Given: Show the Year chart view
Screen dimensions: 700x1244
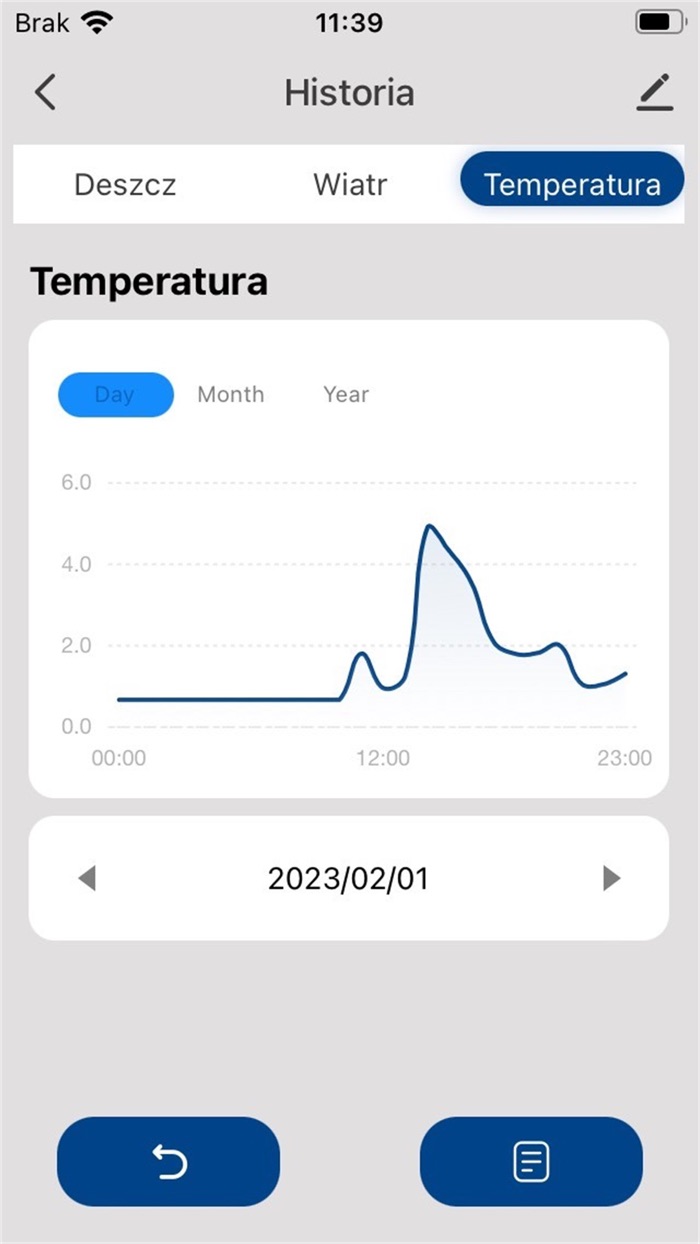Looking at the screenshot, I should [346, 394].
